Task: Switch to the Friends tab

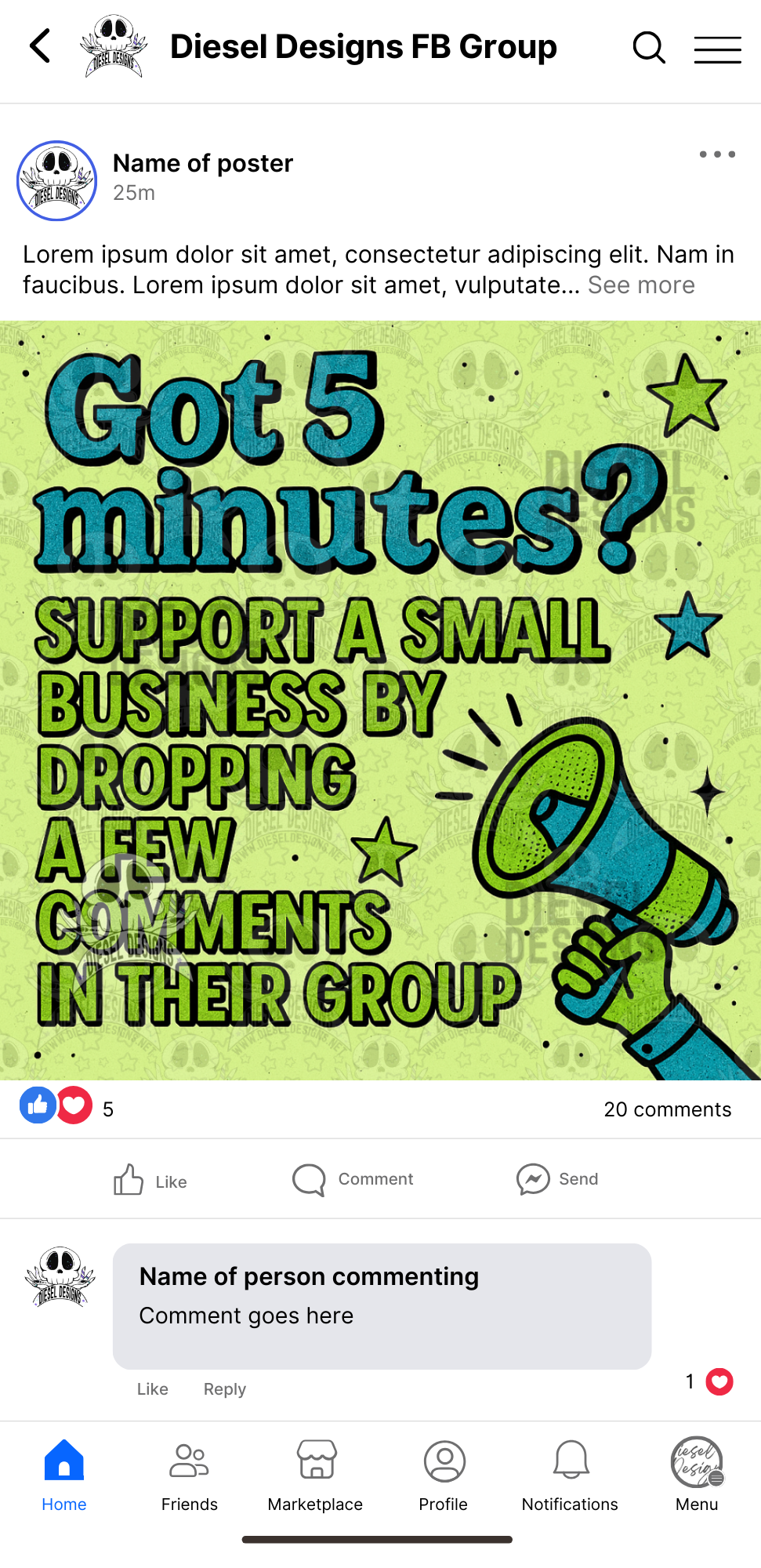Action: coord(190,1475)
